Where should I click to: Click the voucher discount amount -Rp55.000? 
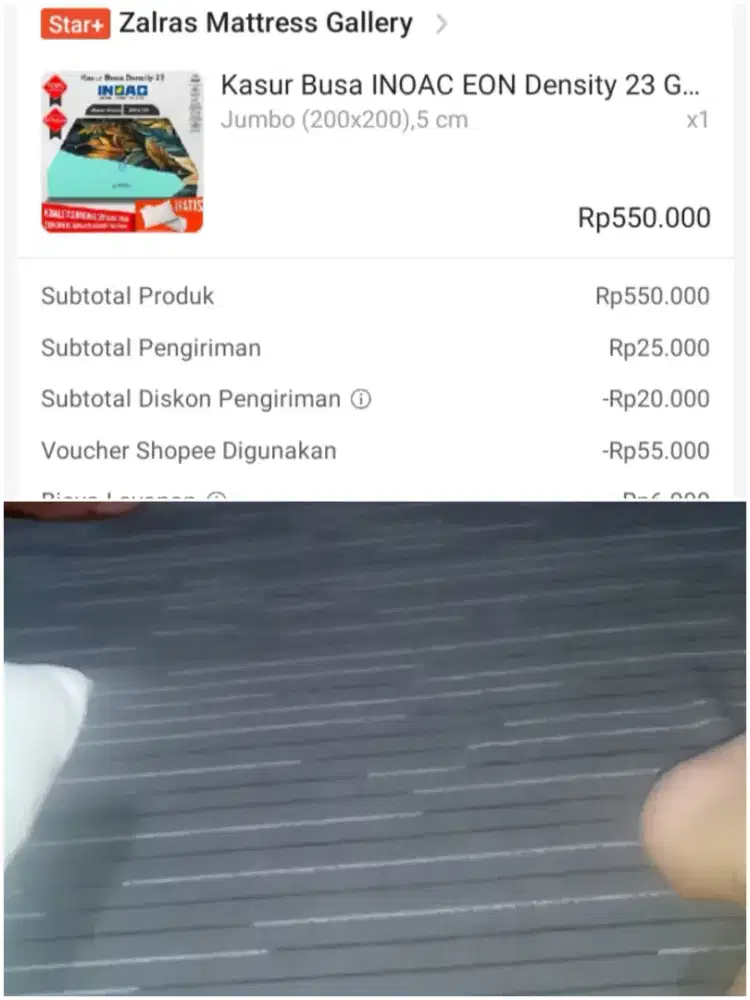[654, 450]
